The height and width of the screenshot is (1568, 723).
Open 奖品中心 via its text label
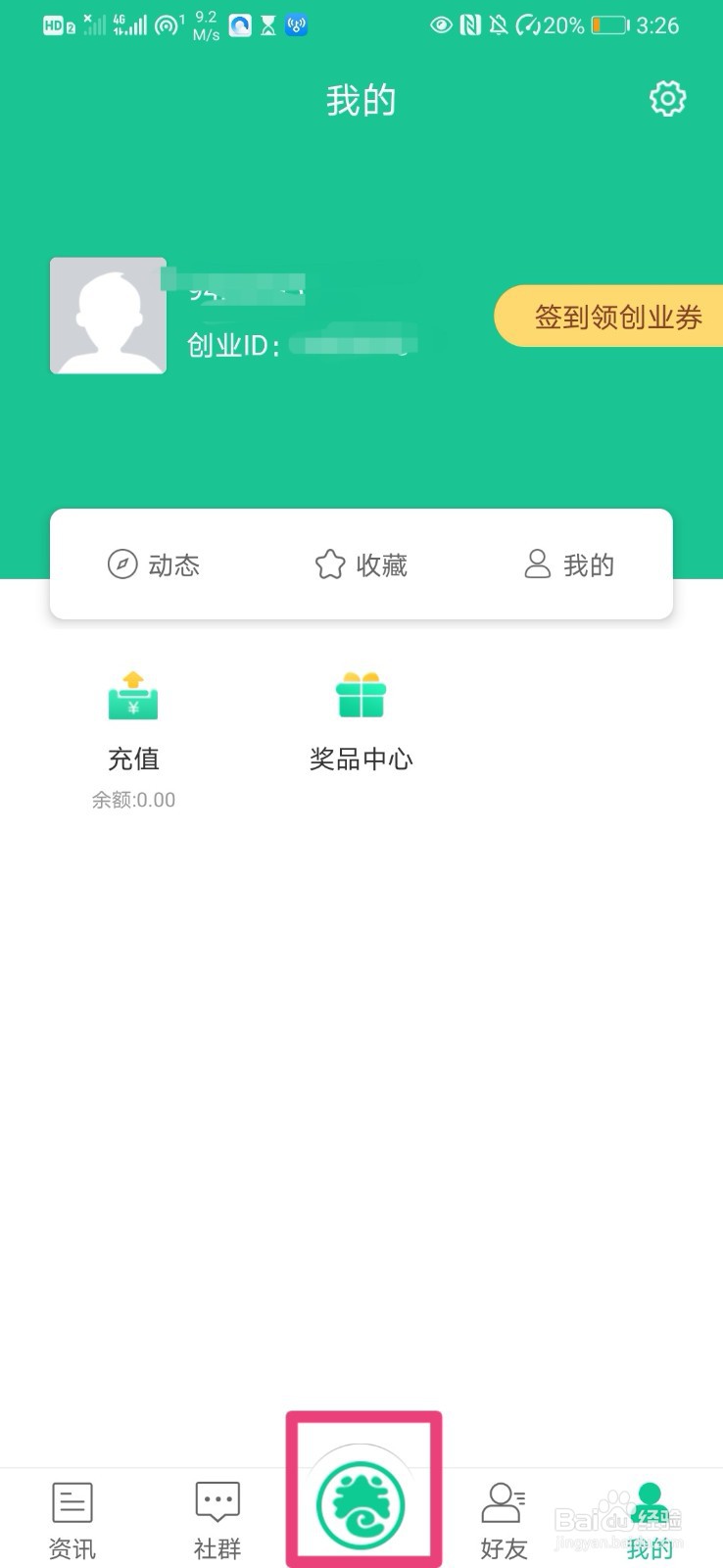361,759
